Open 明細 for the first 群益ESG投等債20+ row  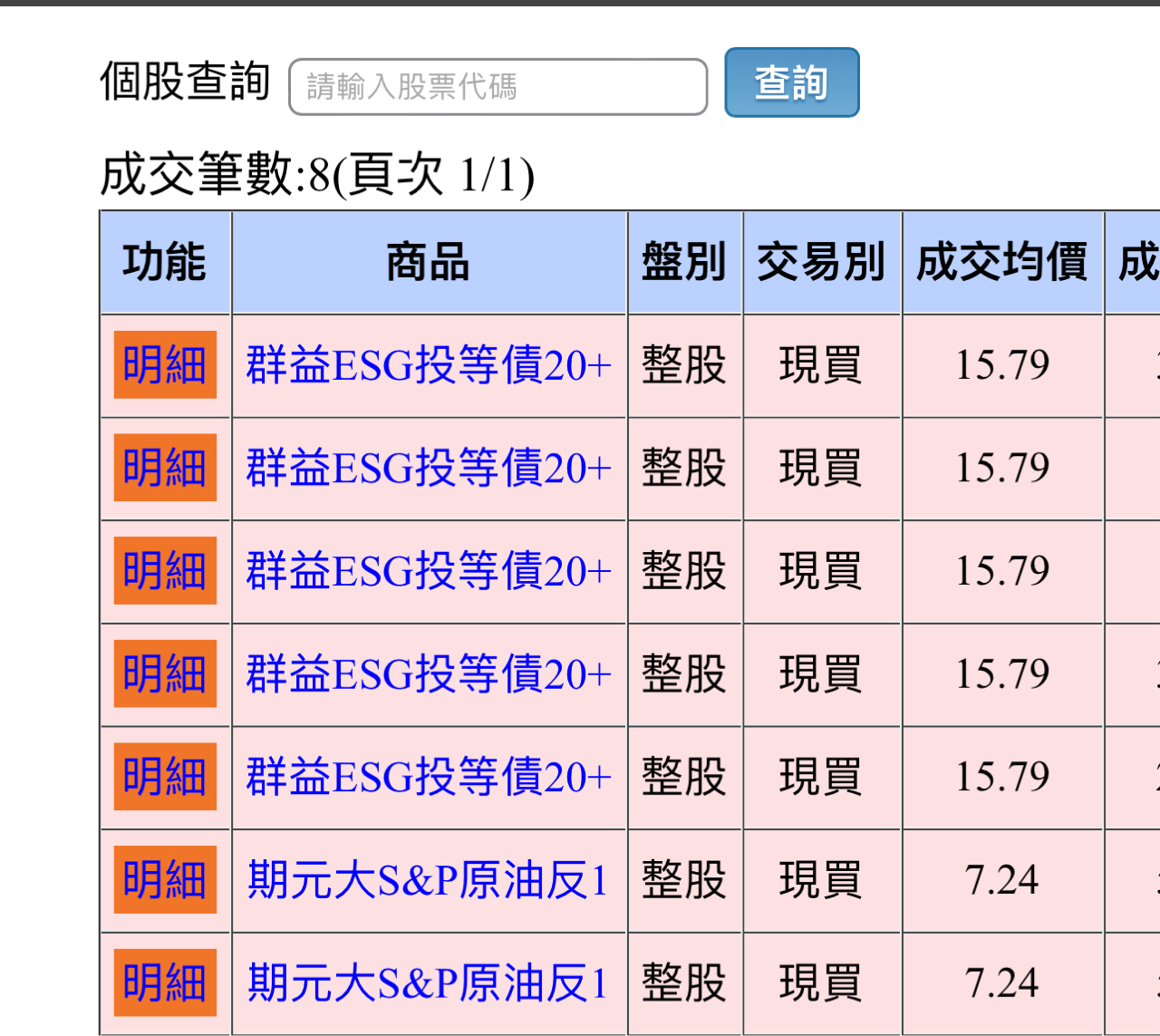coord(165,364)
